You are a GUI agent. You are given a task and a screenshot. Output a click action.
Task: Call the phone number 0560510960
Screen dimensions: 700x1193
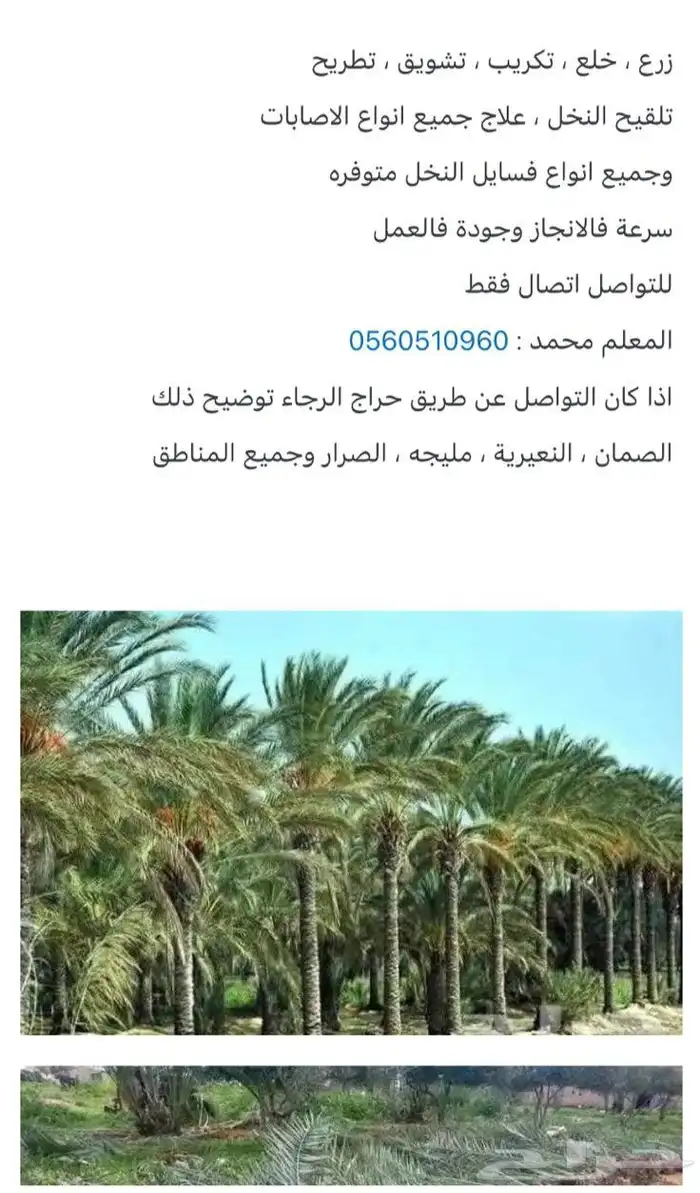pos(428,341)
